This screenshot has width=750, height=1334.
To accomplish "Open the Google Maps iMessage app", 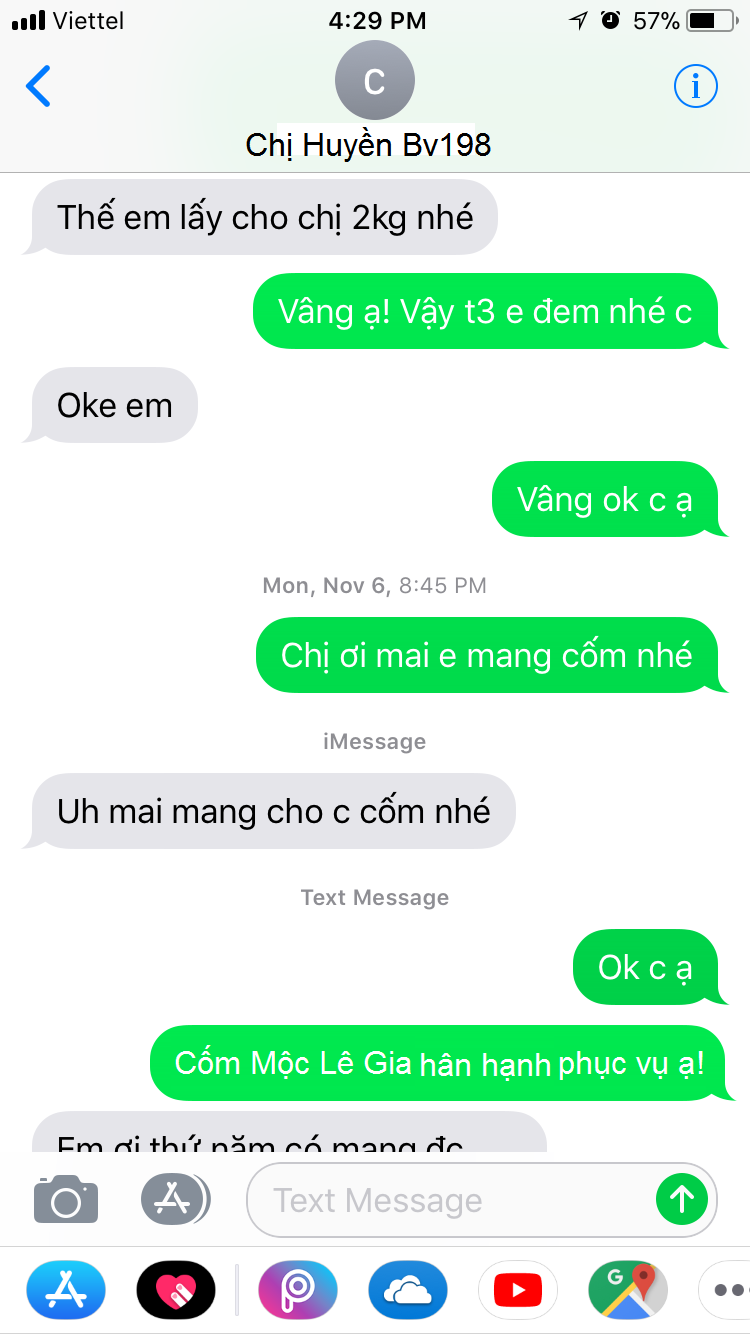I will click(x=627, y=1291).
